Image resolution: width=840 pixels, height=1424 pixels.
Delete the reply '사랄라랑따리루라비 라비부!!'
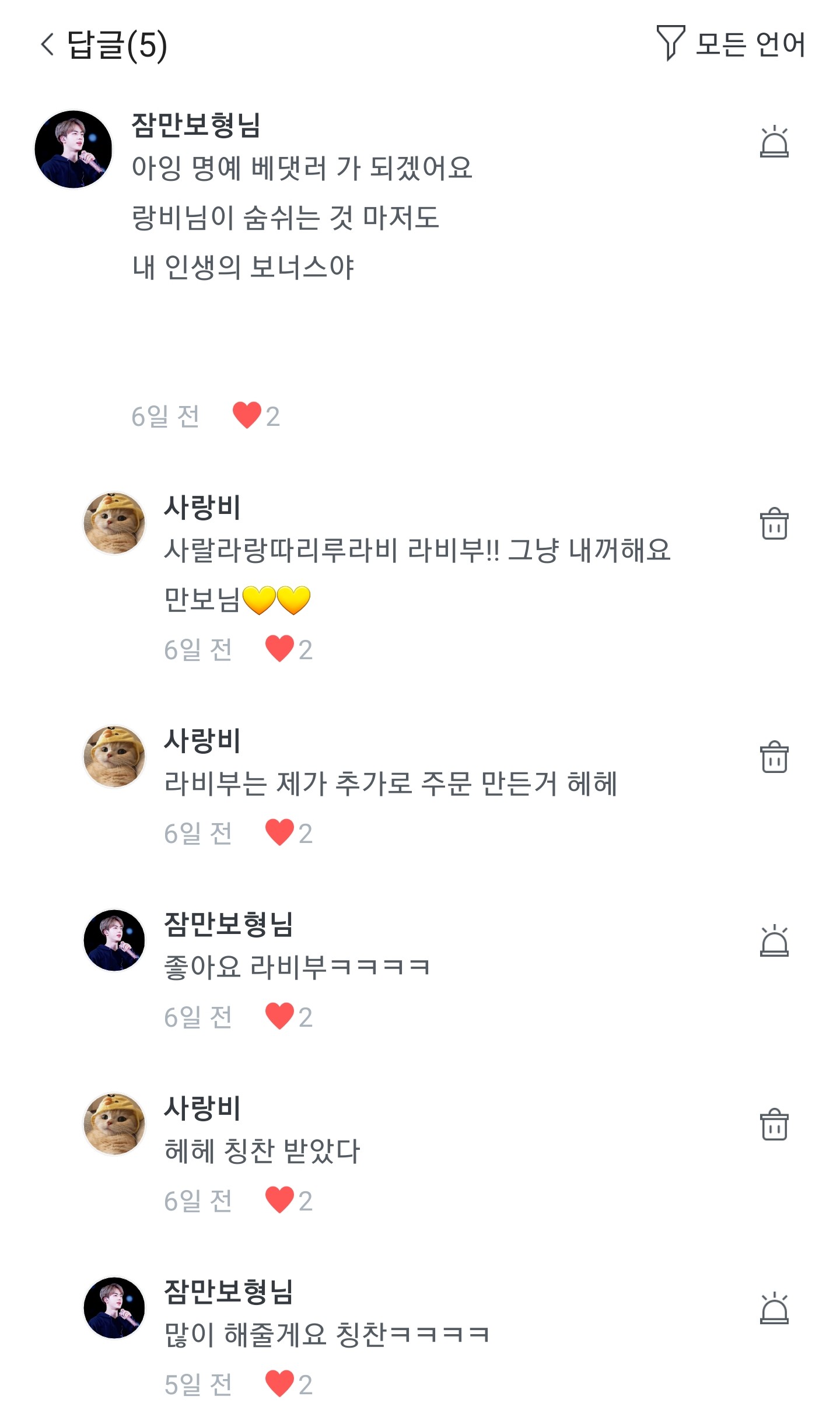pos(773,523)
